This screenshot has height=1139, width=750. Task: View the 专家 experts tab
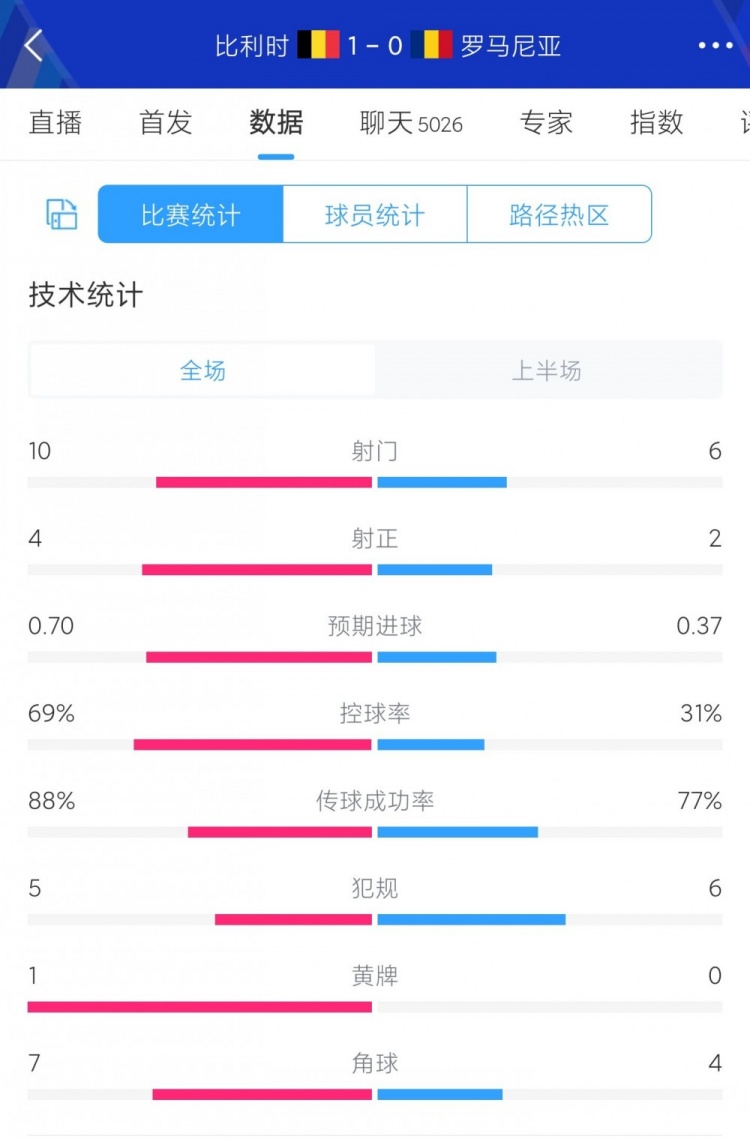click(x=546, y=122)
